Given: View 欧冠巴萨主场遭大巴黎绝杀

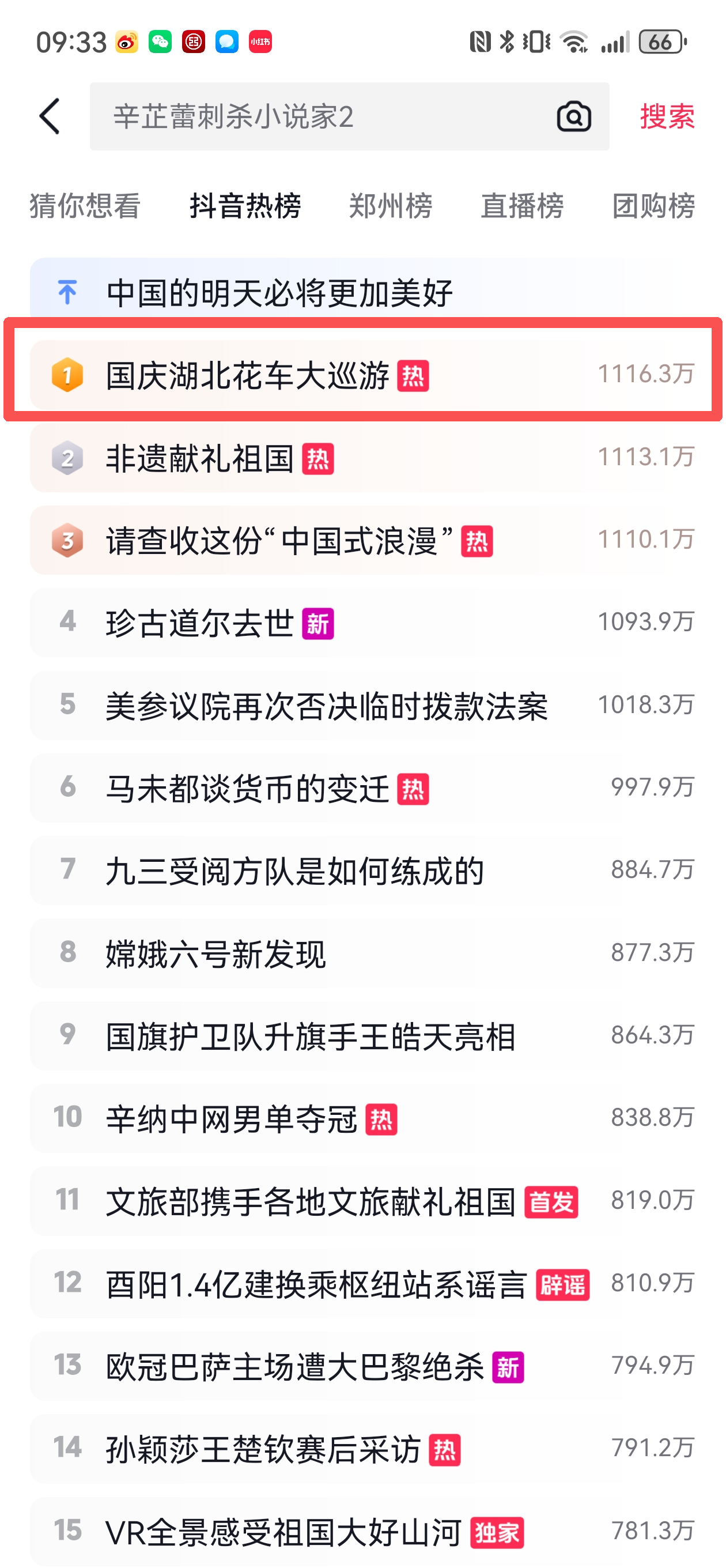Looking at the screenshot, I should [x=294, y=1366].
